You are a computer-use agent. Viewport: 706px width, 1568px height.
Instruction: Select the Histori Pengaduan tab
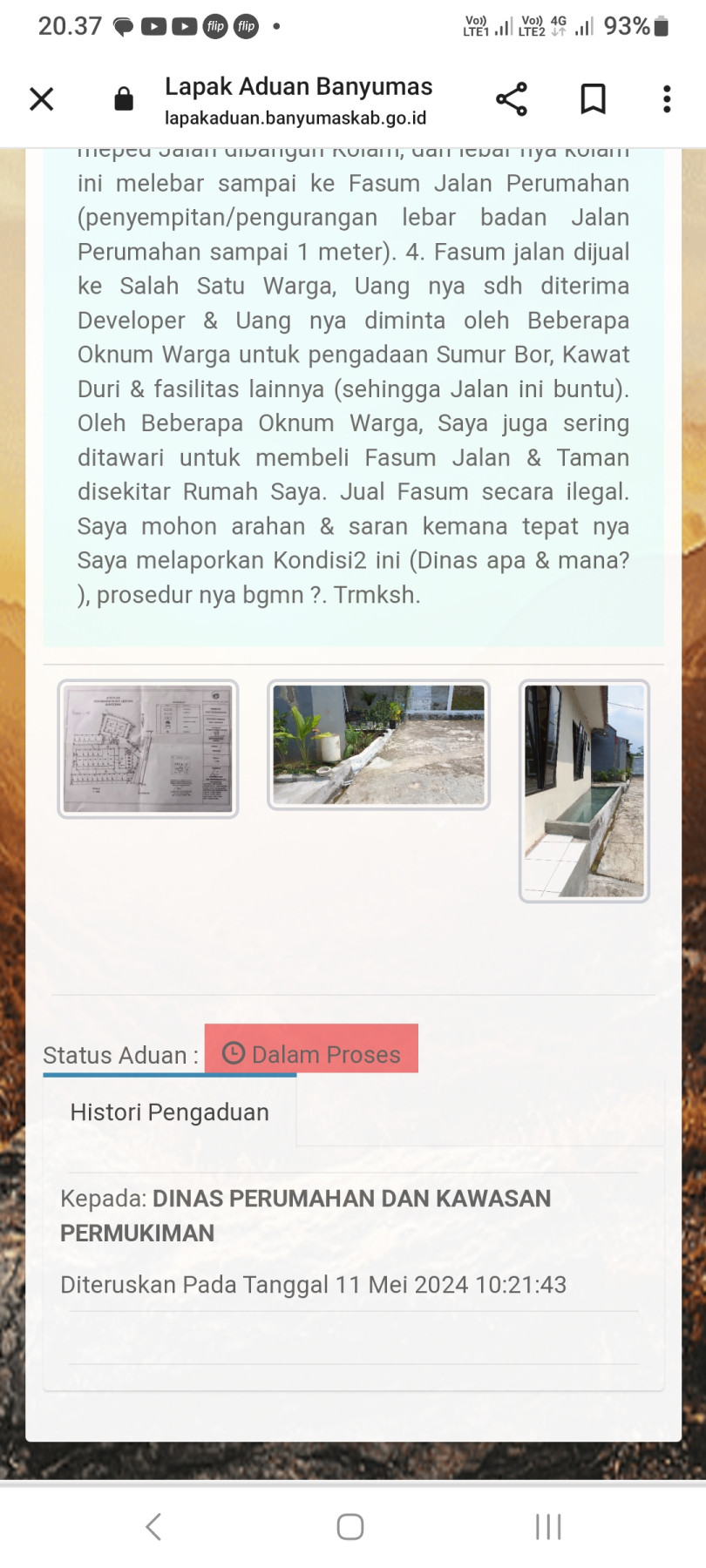[170, 1112]
